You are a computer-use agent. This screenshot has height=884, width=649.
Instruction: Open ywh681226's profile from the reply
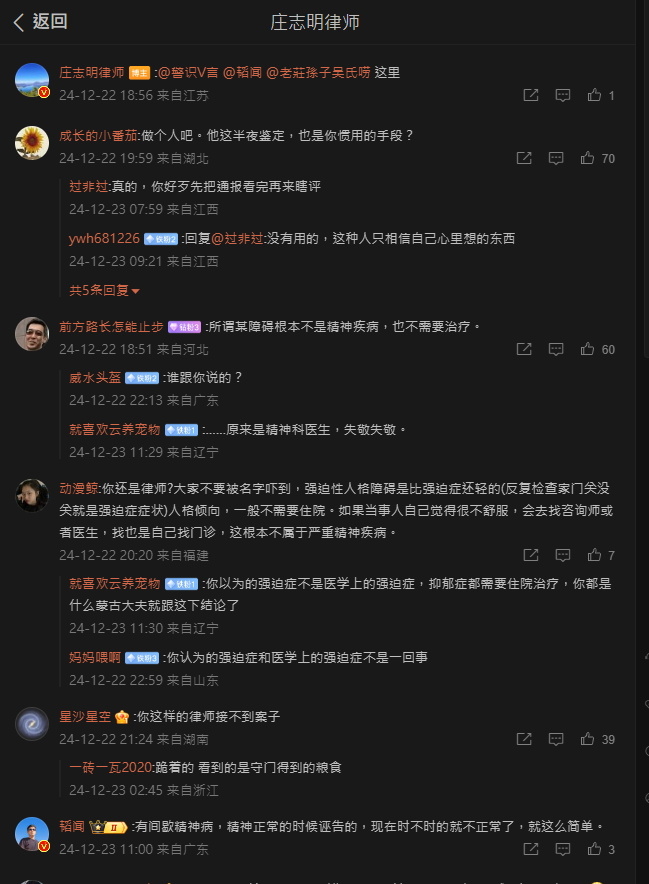point(103,238)
